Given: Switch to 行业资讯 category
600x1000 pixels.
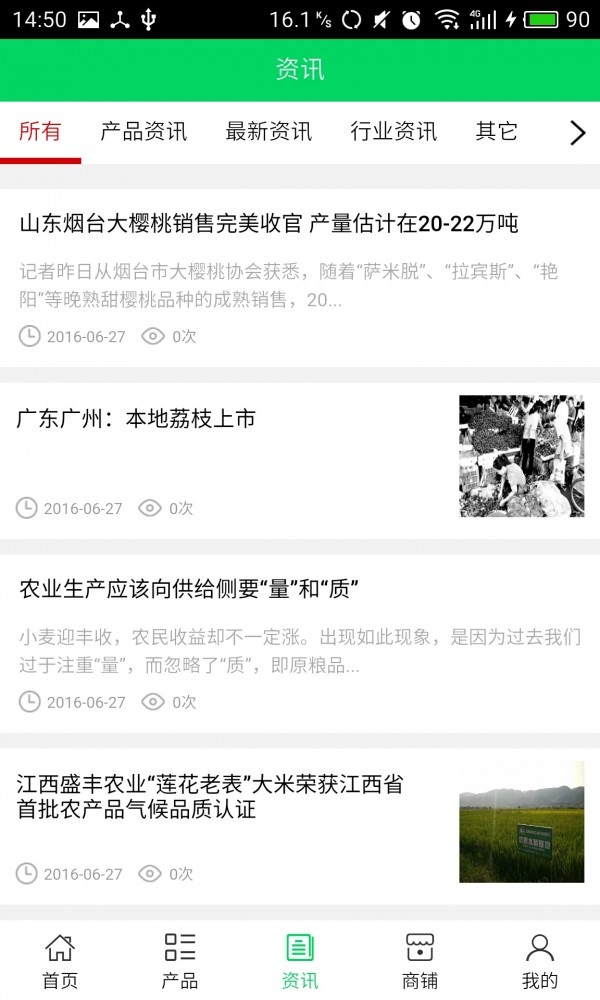Looking at the screenshot, I should point(393,132).
